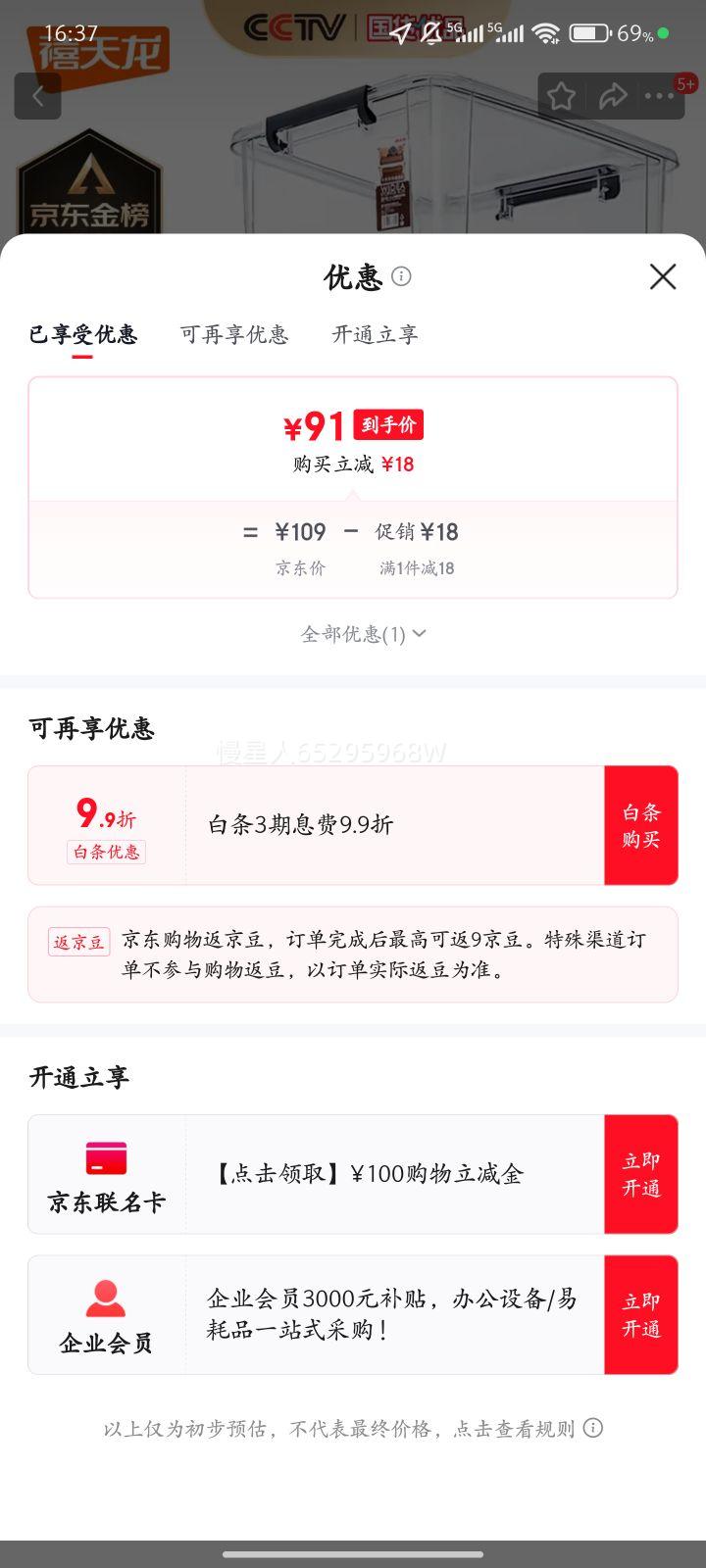Open the info icon beside the 优惠 title
This screenshot has width=706, height=1568.
coord(401,277)
